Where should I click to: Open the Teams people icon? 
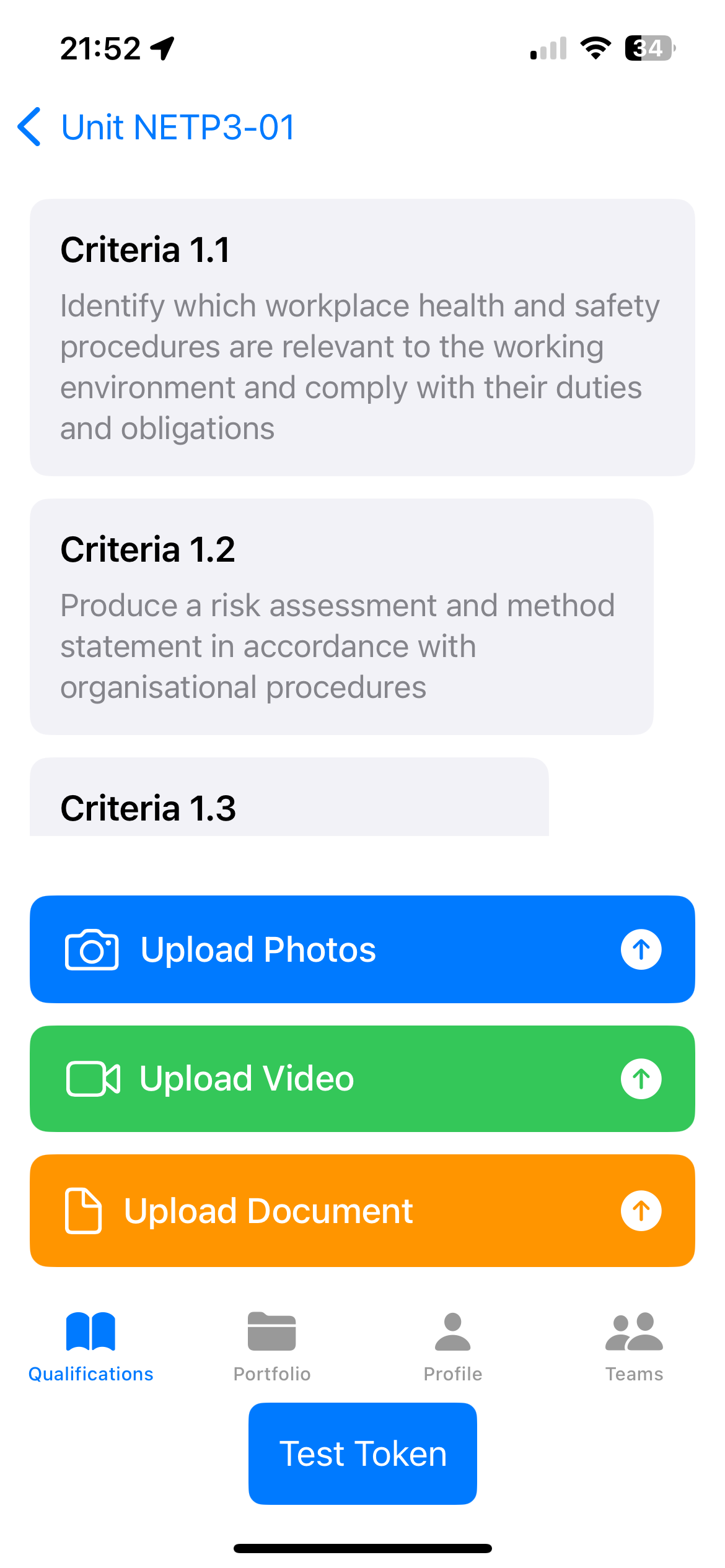(x=635, y=1331)
